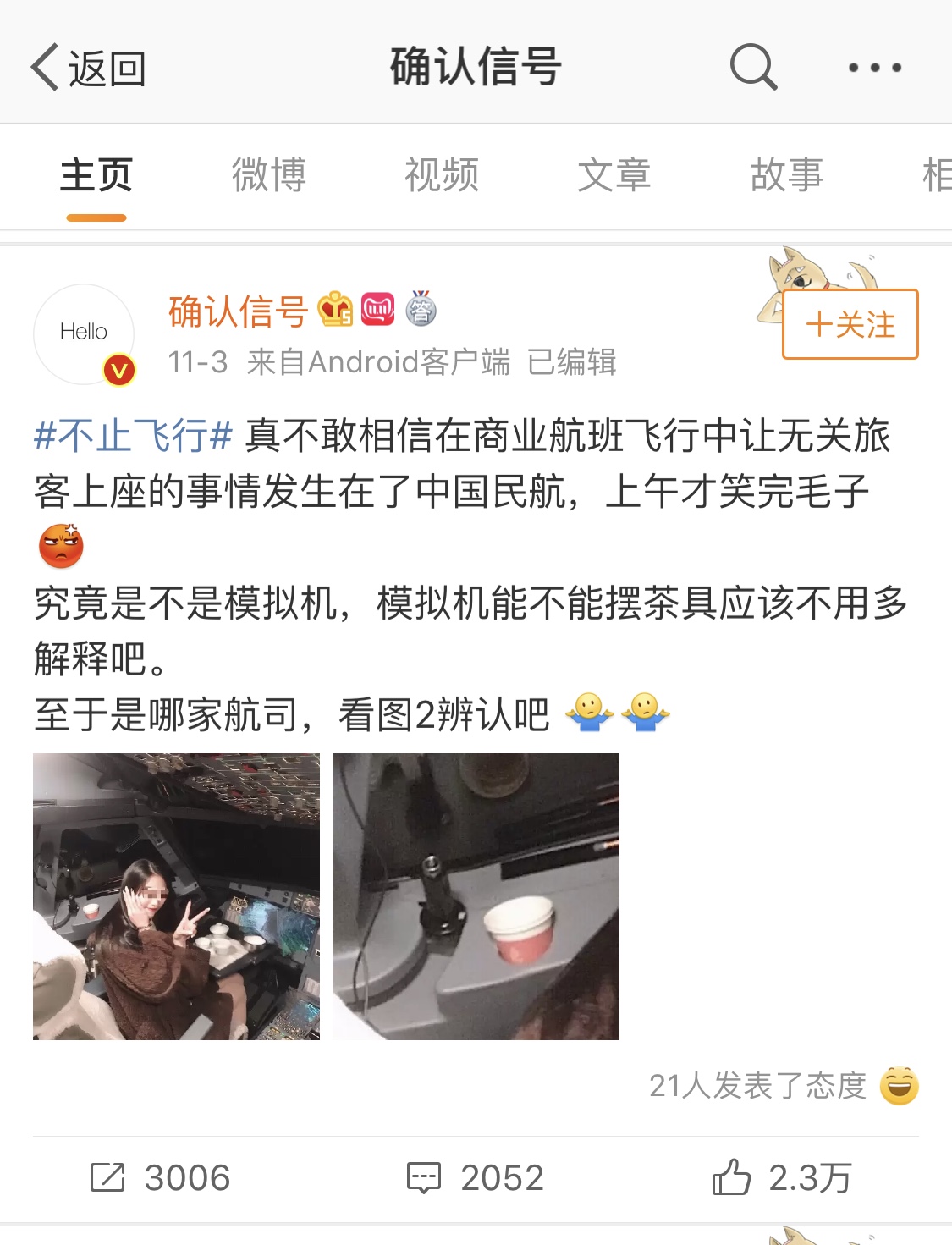The height and width of the screenshot is (1245, 952).
Task: Select the 主页 tab
Action: (x=96, y=175)
